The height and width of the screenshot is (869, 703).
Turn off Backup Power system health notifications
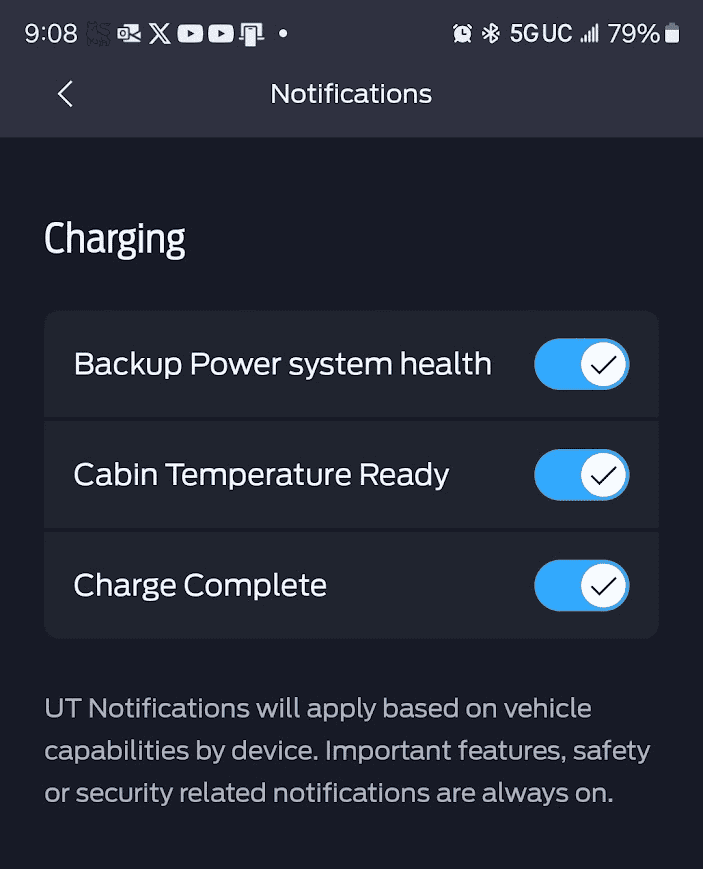581,364
